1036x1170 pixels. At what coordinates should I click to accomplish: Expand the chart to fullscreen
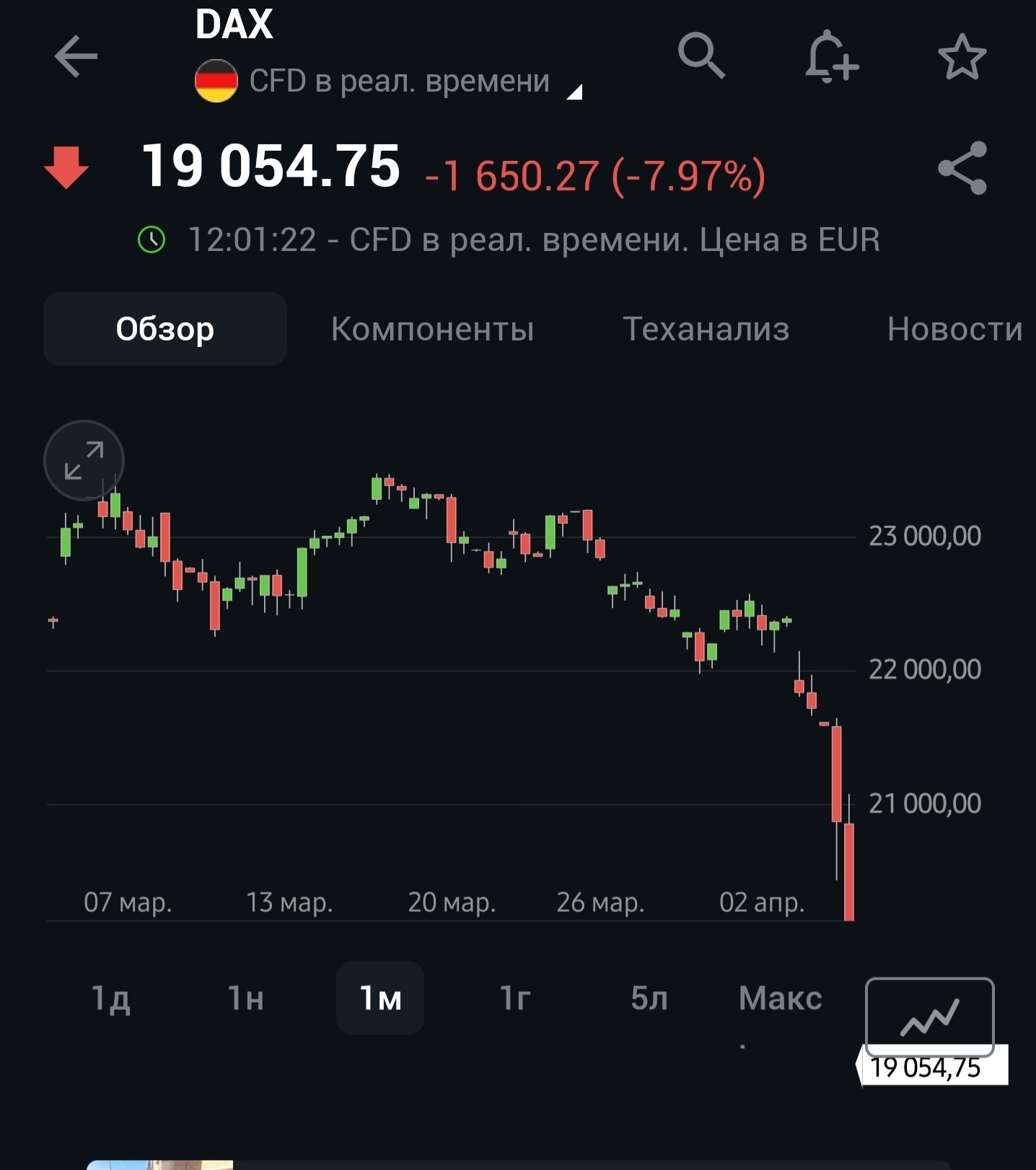pos(84,460)
